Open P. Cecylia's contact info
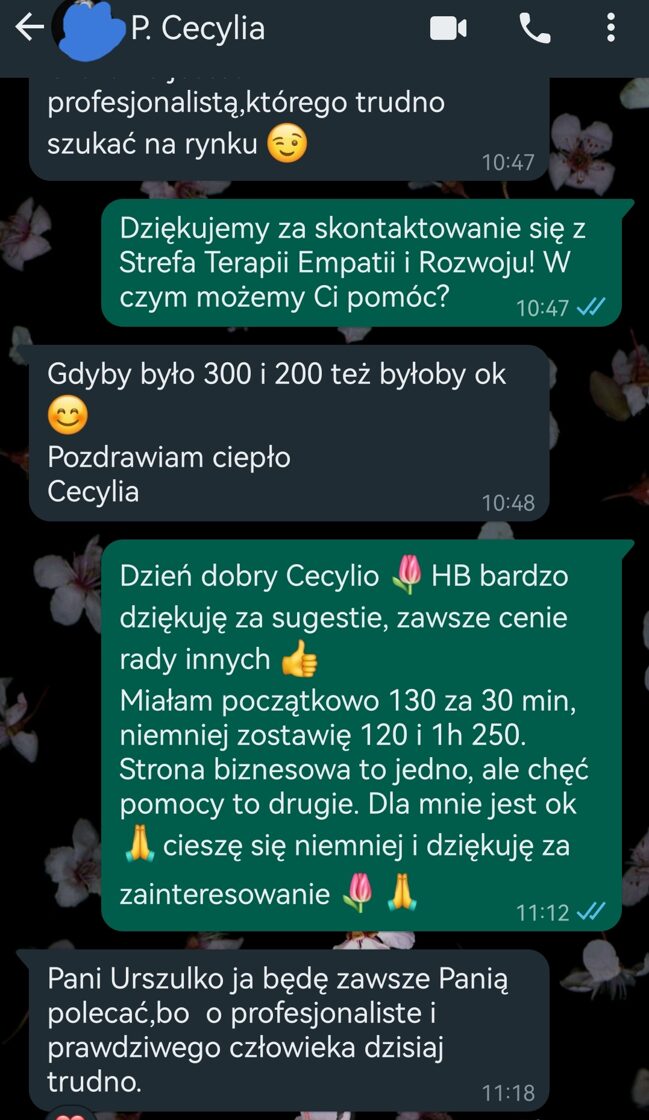 [x=198, y=28]
